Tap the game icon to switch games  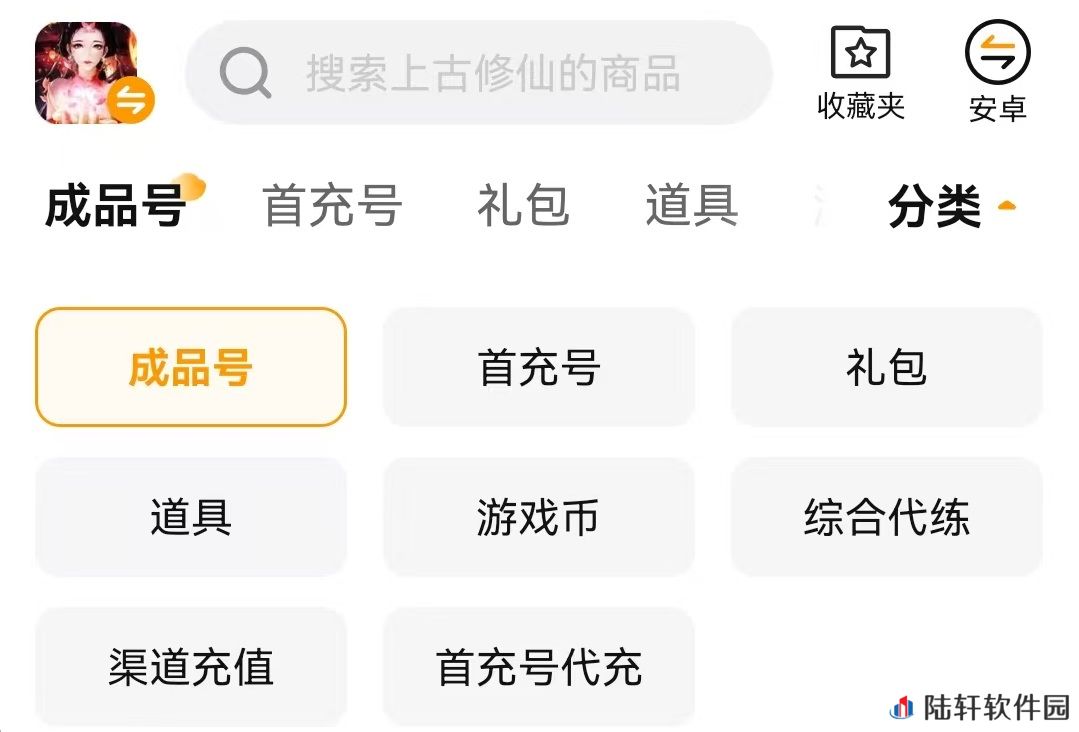point(87,73)
